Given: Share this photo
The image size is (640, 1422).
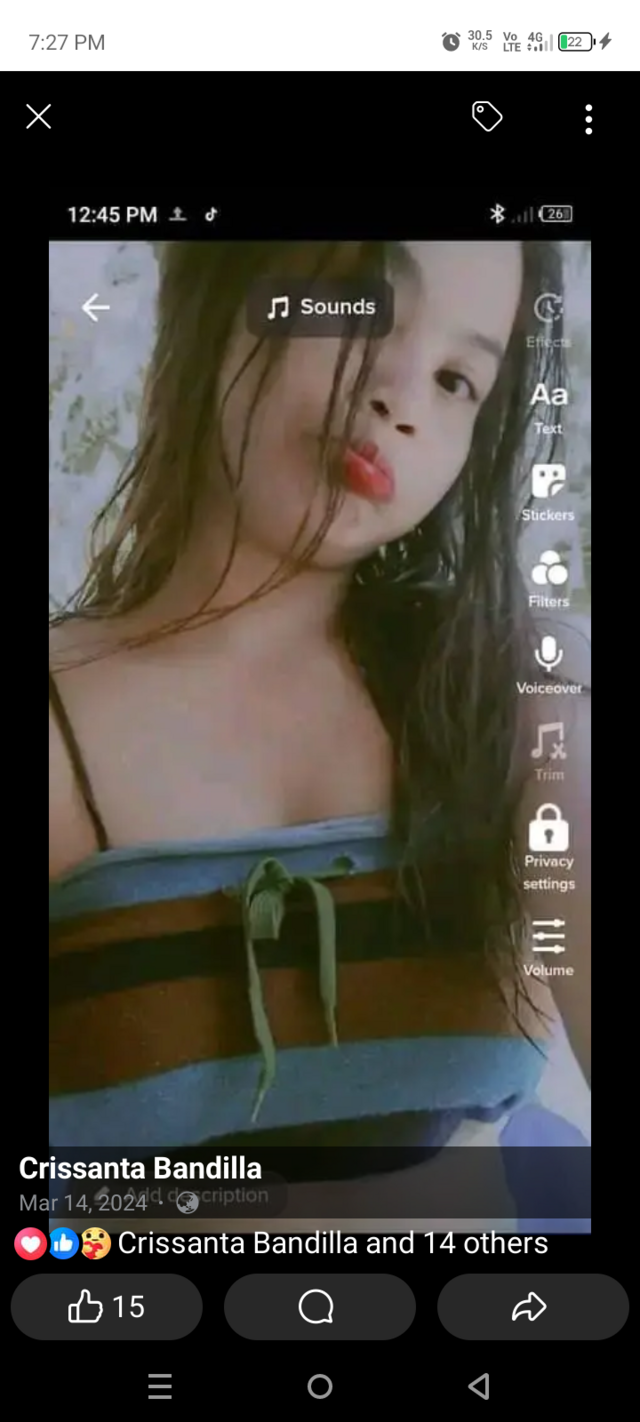Looking at the screenshot, I should 531,1306.
